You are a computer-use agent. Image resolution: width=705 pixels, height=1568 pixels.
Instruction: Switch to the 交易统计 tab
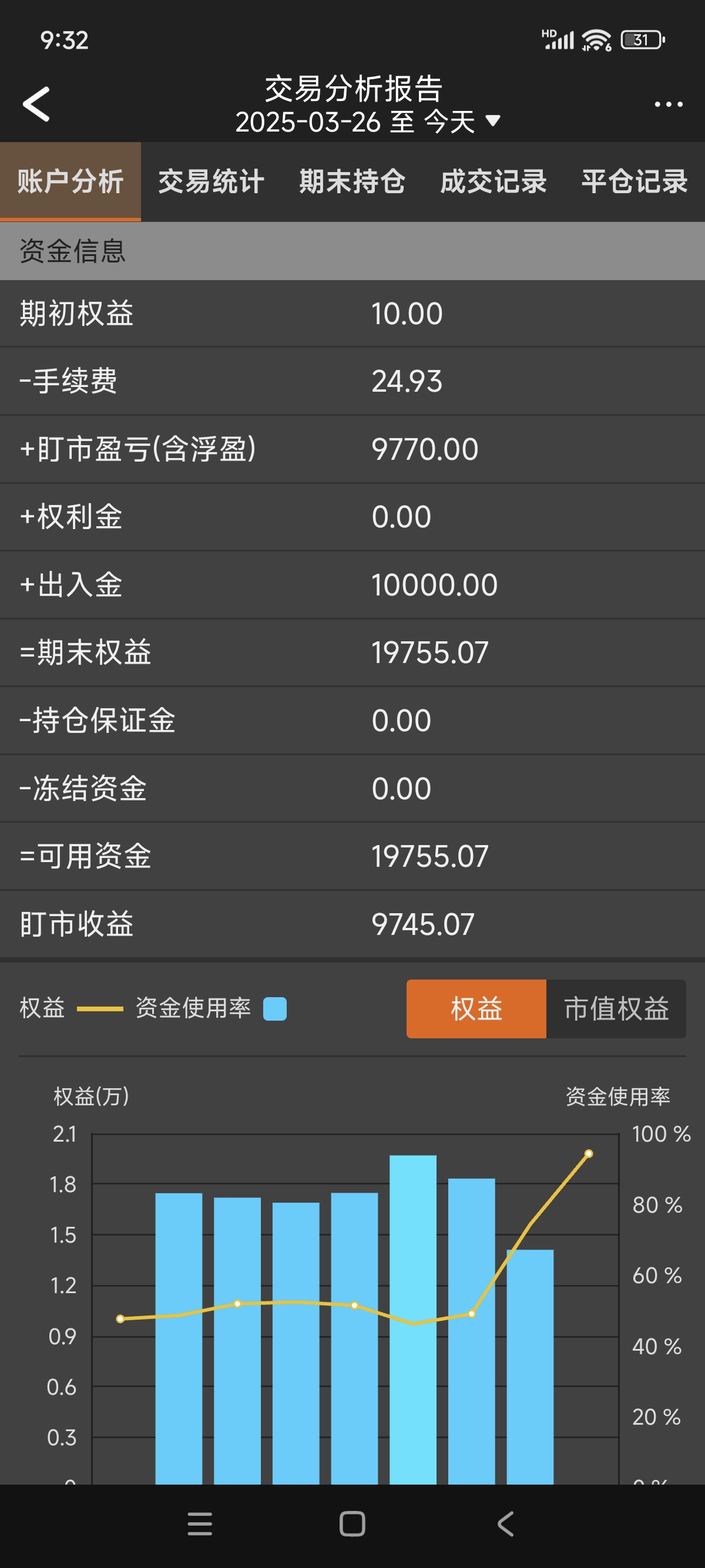click(x=211, y=181)
